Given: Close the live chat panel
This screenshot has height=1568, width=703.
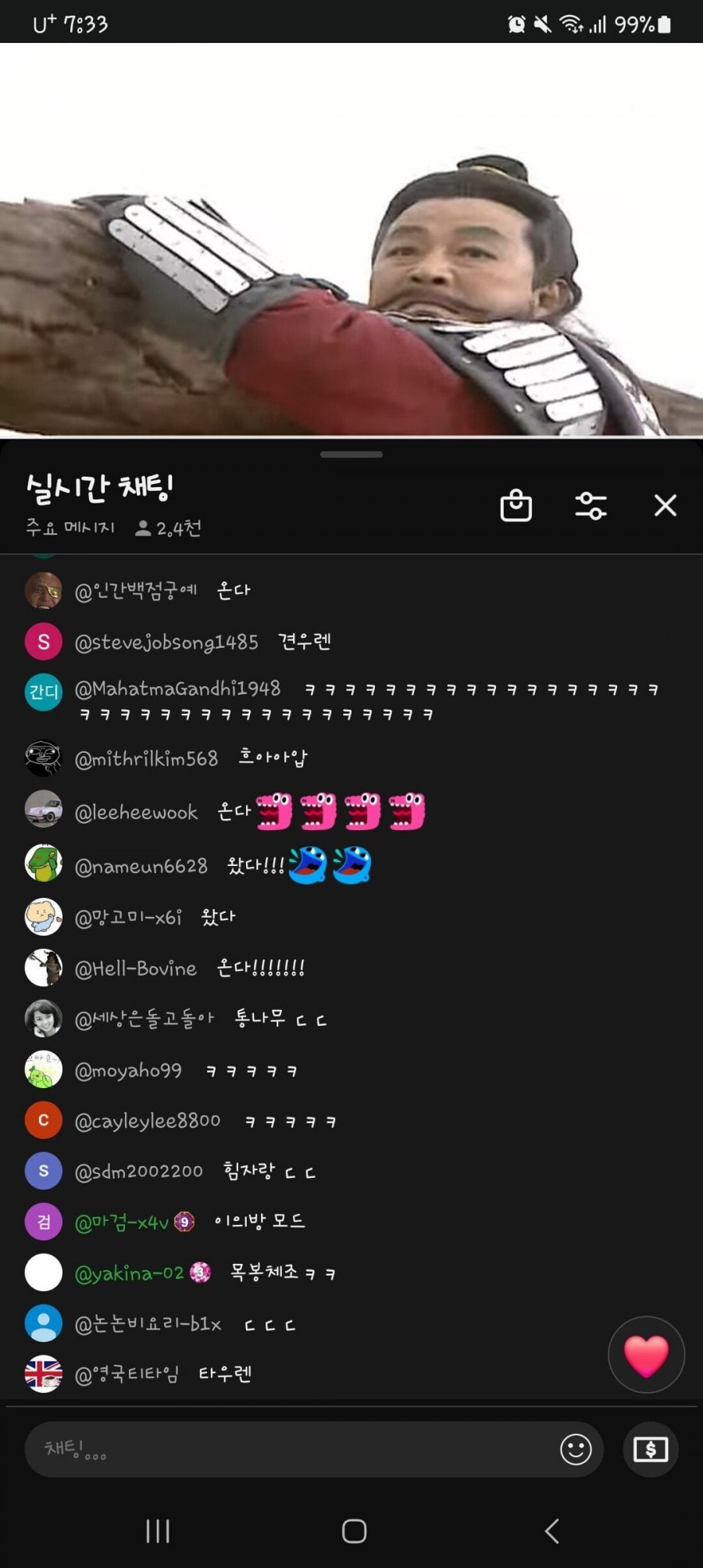Looking at the screenshot, I should [665, 506].
